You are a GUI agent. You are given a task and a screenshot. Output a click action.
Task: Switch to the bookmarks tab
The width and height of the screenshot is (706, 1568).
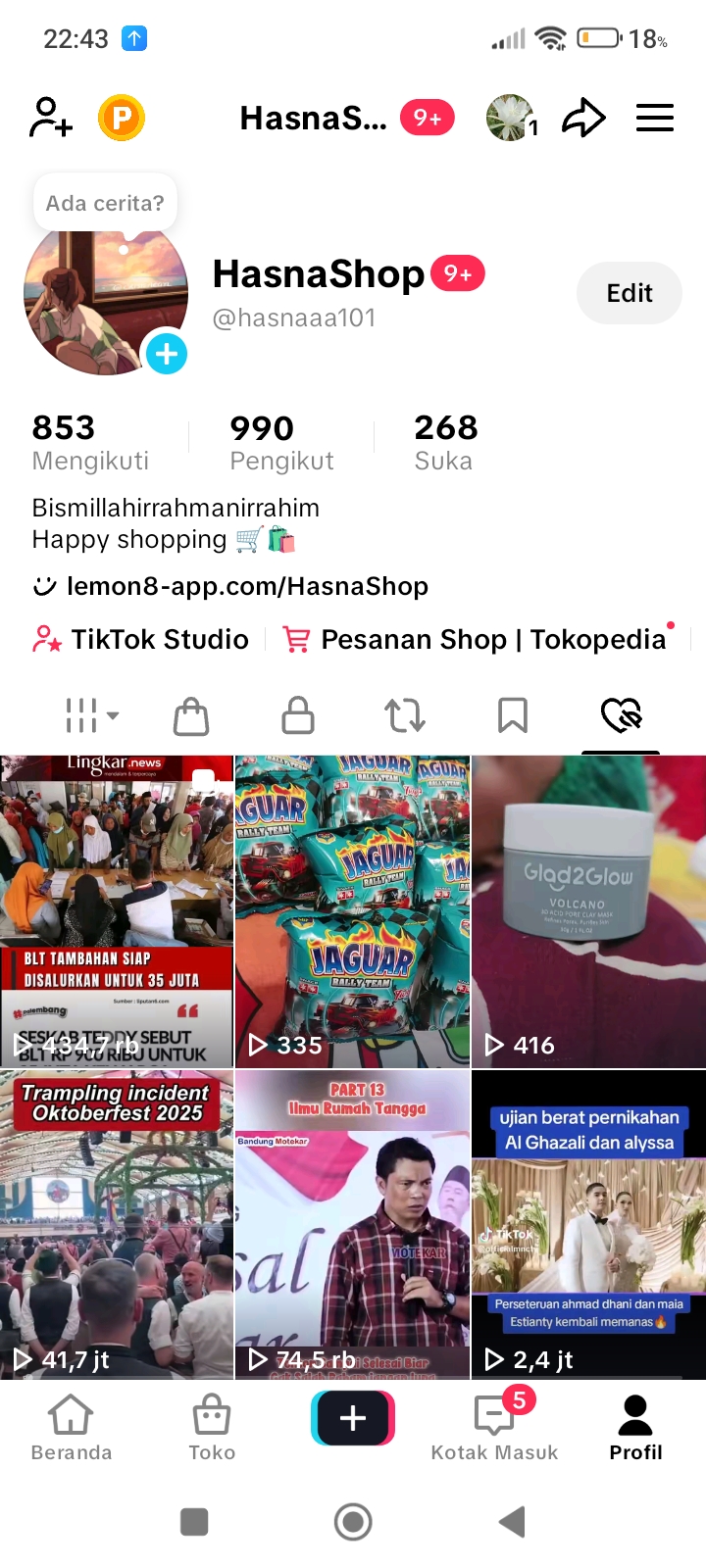(x=512, y=715)
